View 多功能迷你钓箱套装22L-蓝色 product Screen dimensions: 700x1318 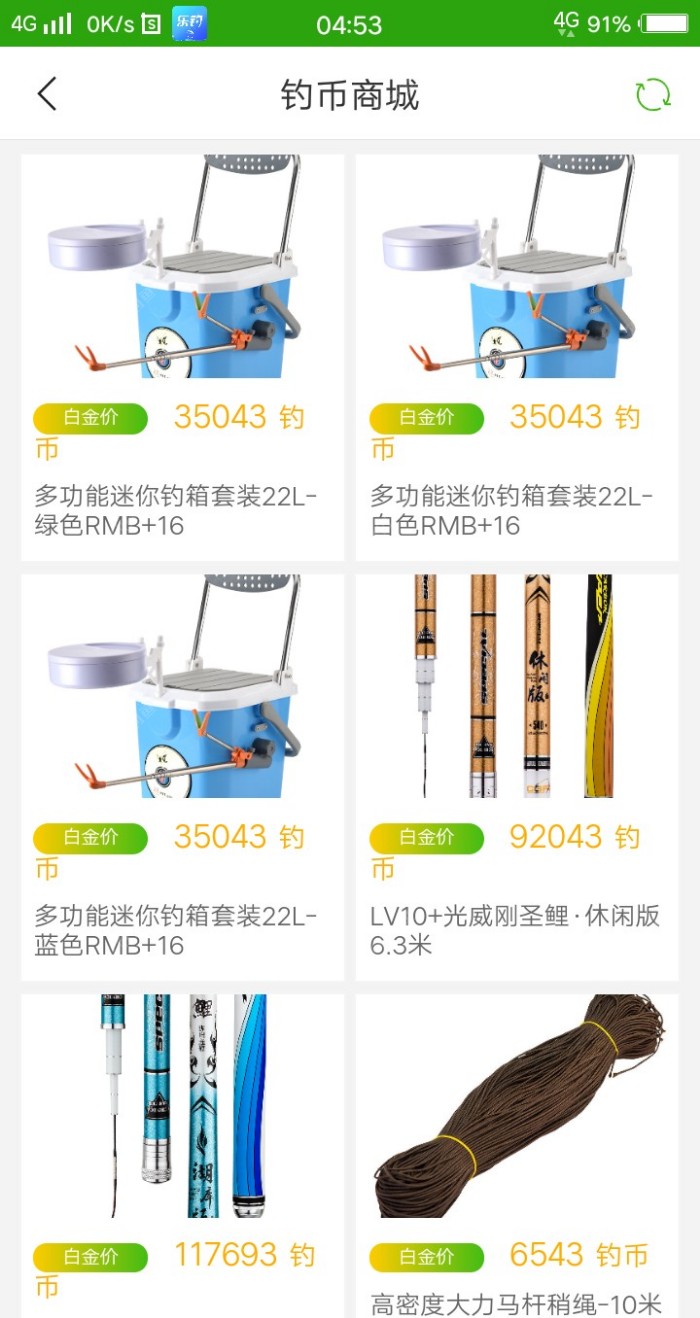click(182, 777)
